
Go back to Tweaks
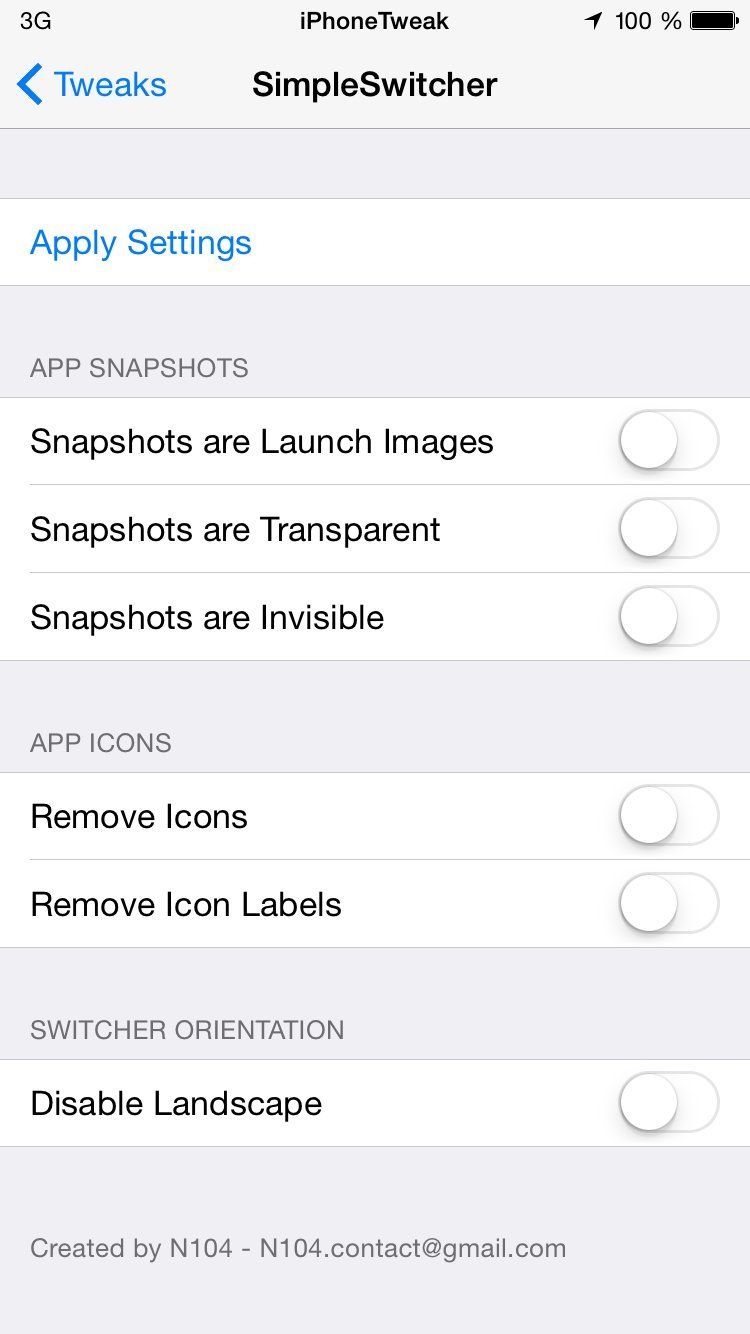tap(92, 85)
